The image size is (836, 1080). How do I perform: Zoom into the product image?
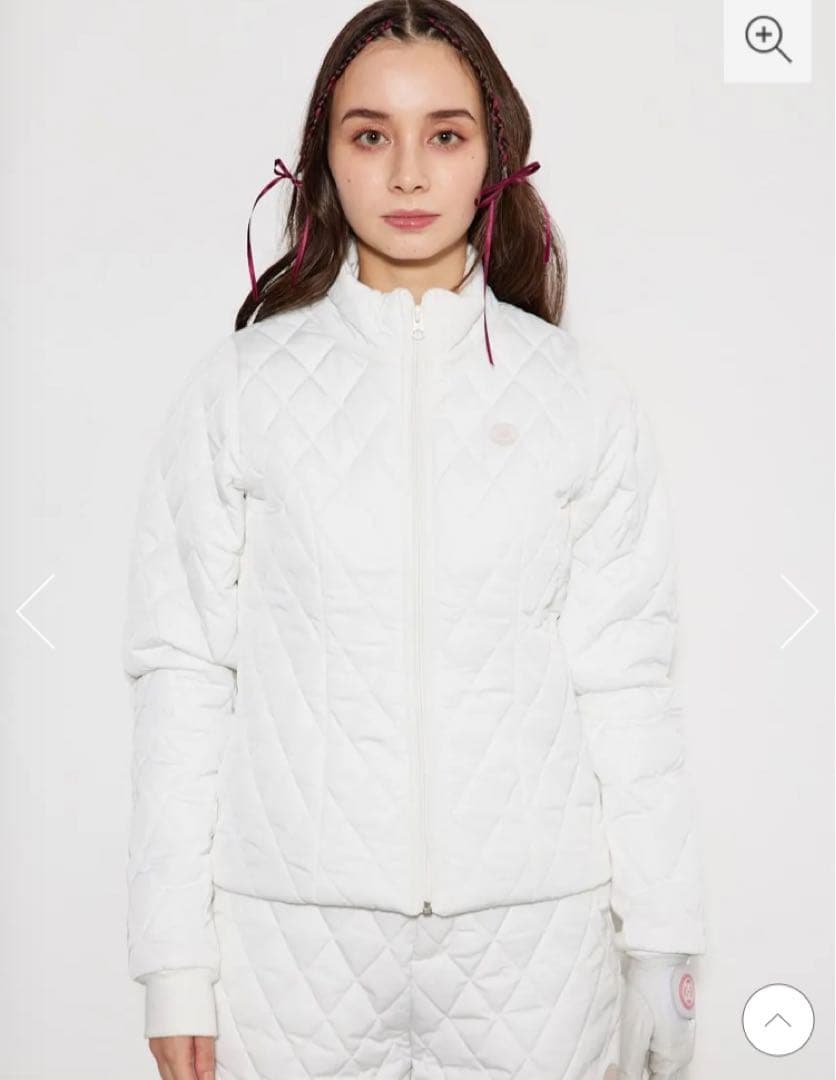click(767, 41)
